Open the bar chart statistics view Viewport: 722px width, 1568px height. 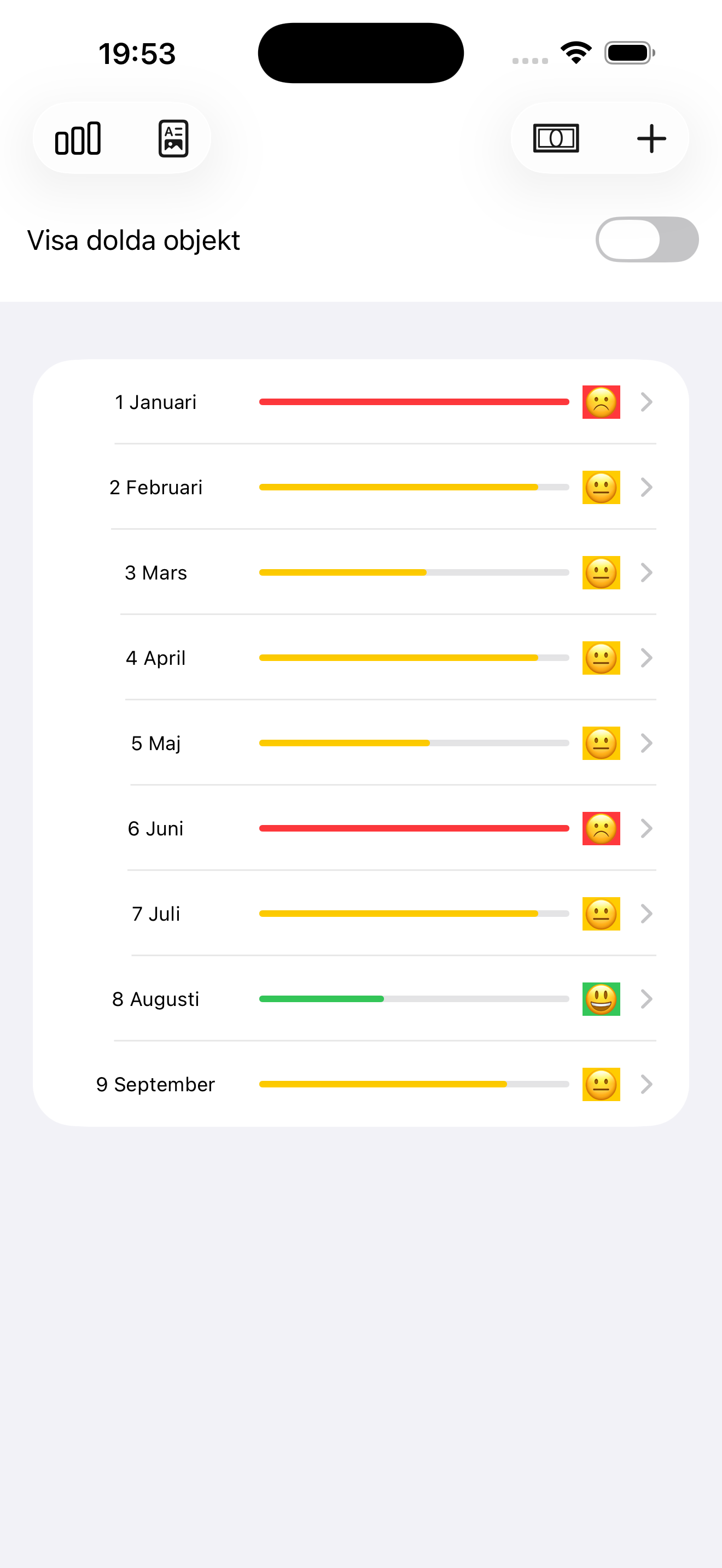pyautogui.click(x=78, y=138)
